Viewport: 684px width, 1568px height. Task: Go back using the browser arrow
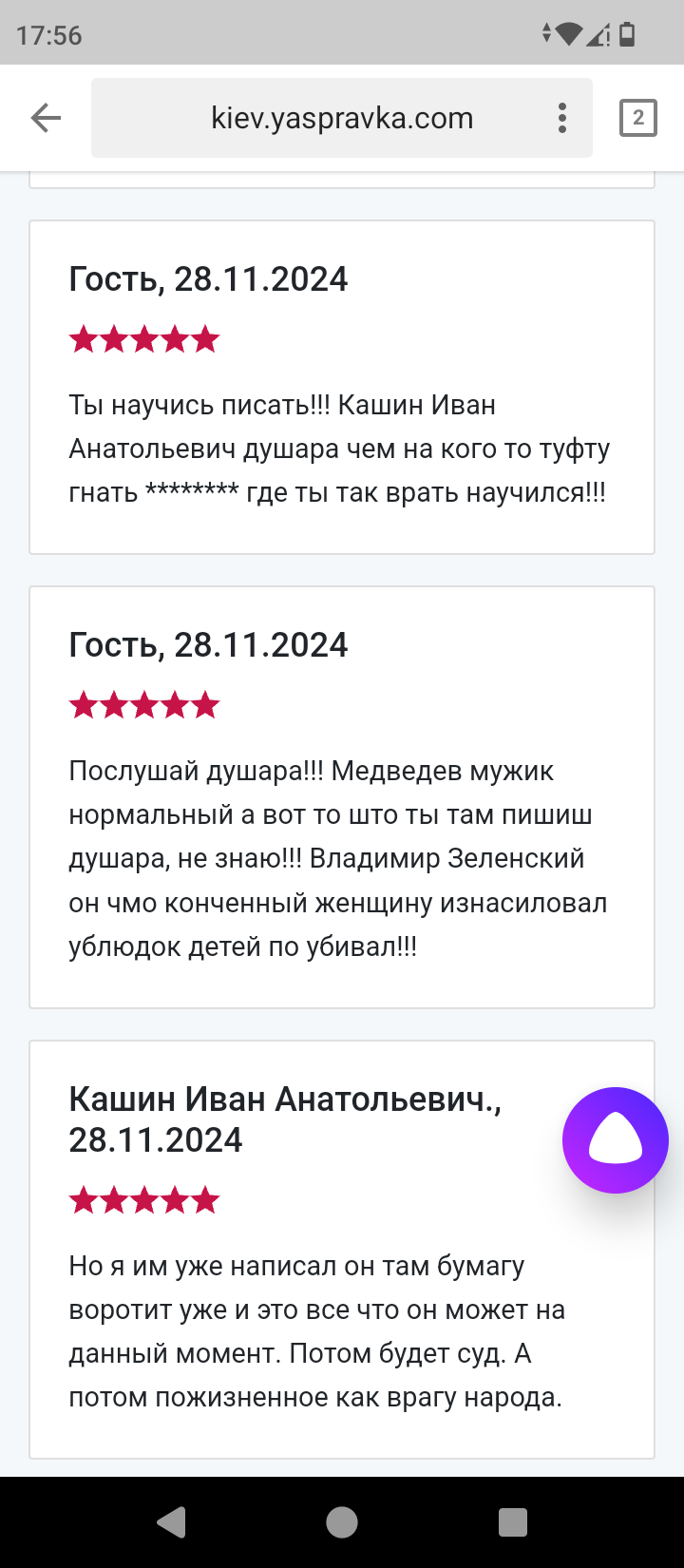46,118
